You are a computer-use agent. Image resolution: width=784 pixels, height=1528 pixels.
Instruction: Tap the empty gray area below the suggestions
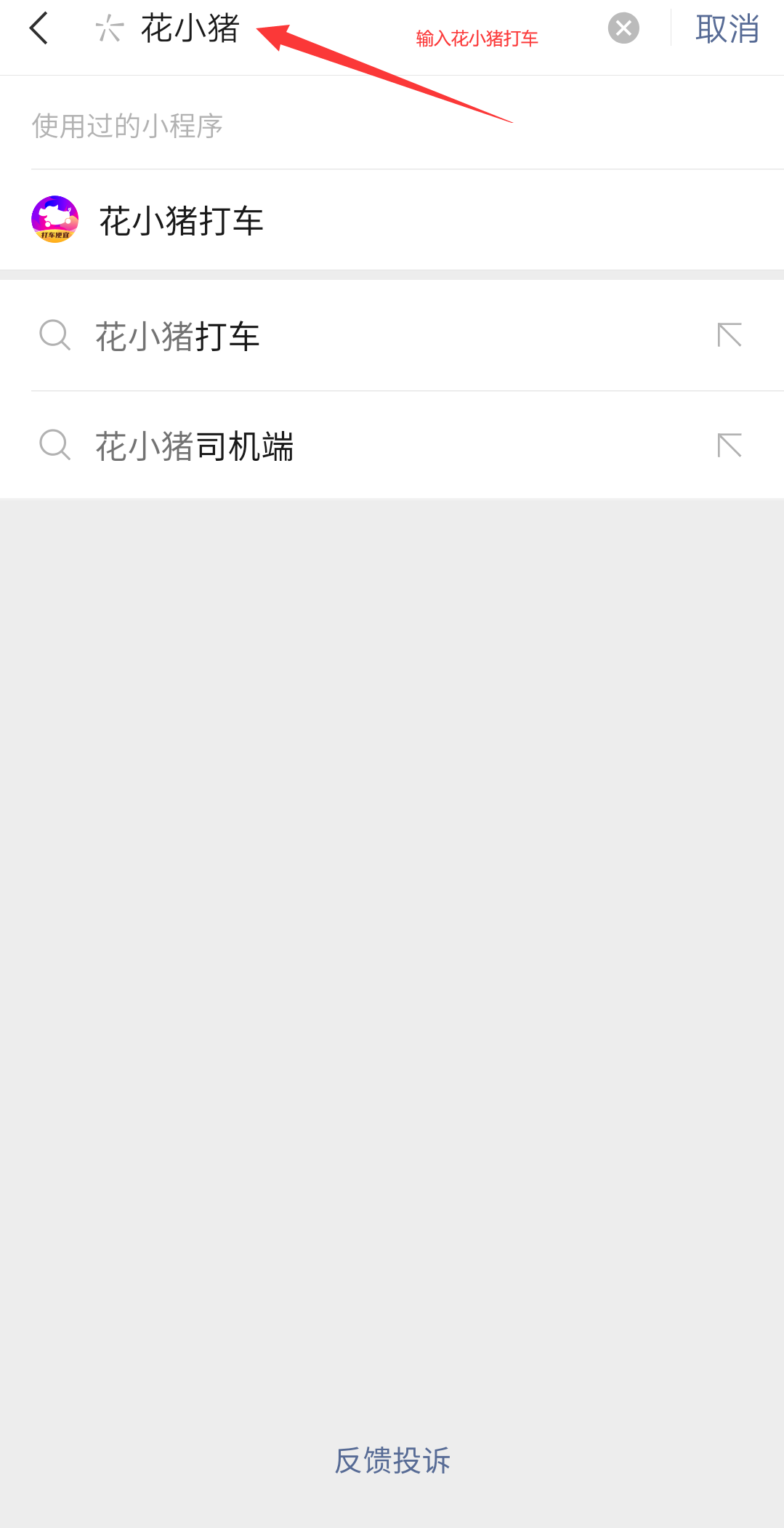pyautogui.click(x=392, y=872)
